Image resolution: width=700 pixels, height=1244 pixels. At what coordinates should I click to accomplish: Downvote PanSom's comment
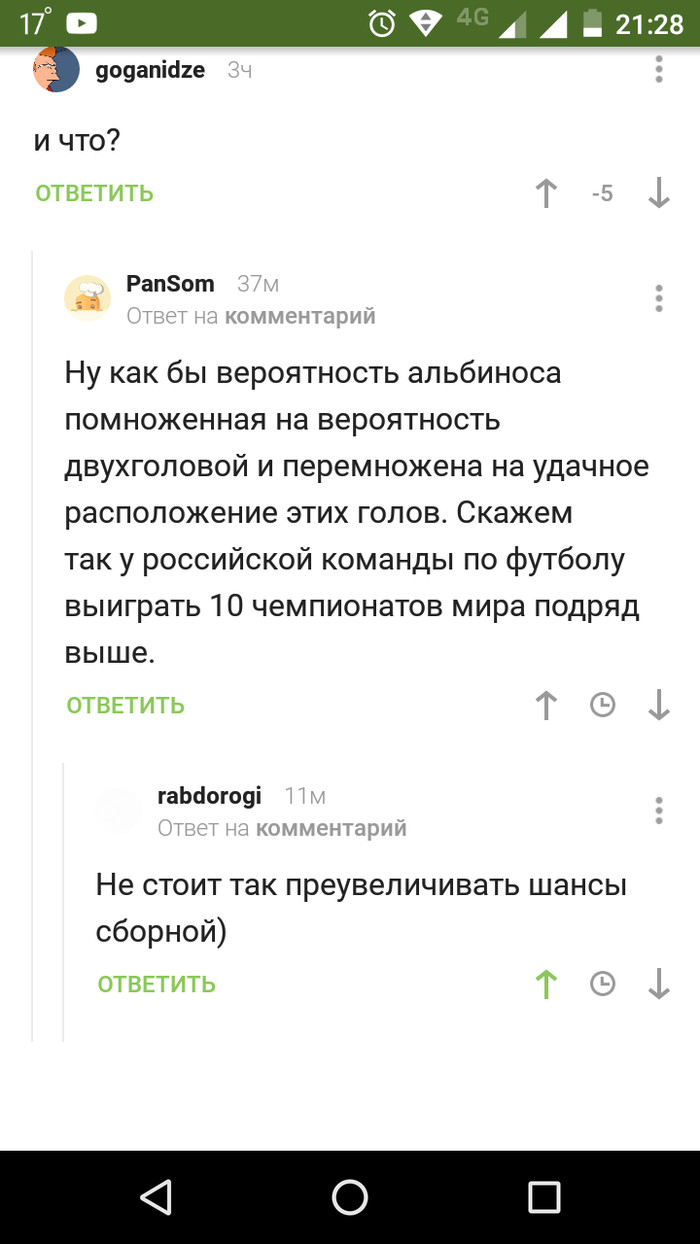click(658, 705)
